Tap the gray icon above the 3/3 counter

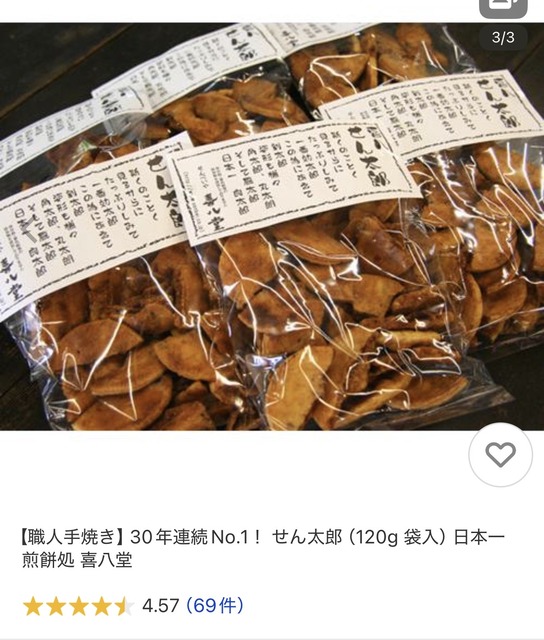tap(504, 7)
